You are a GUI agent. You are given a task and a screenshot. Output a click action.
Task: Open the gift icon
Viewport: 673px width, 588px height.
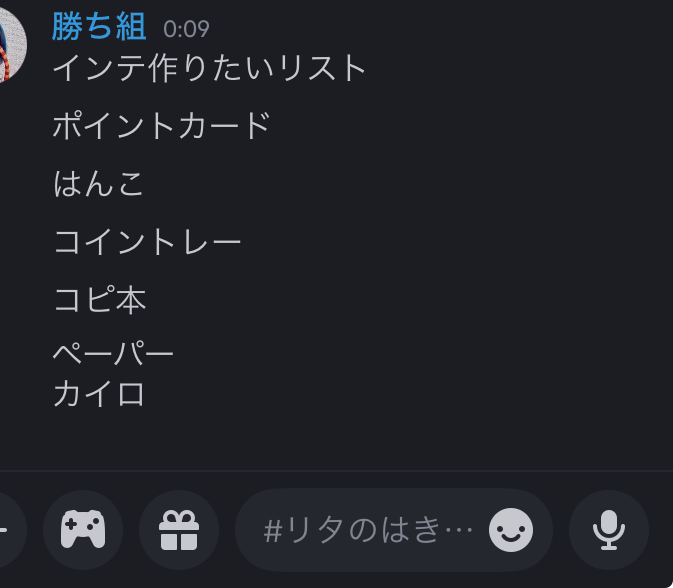(179, 529)
